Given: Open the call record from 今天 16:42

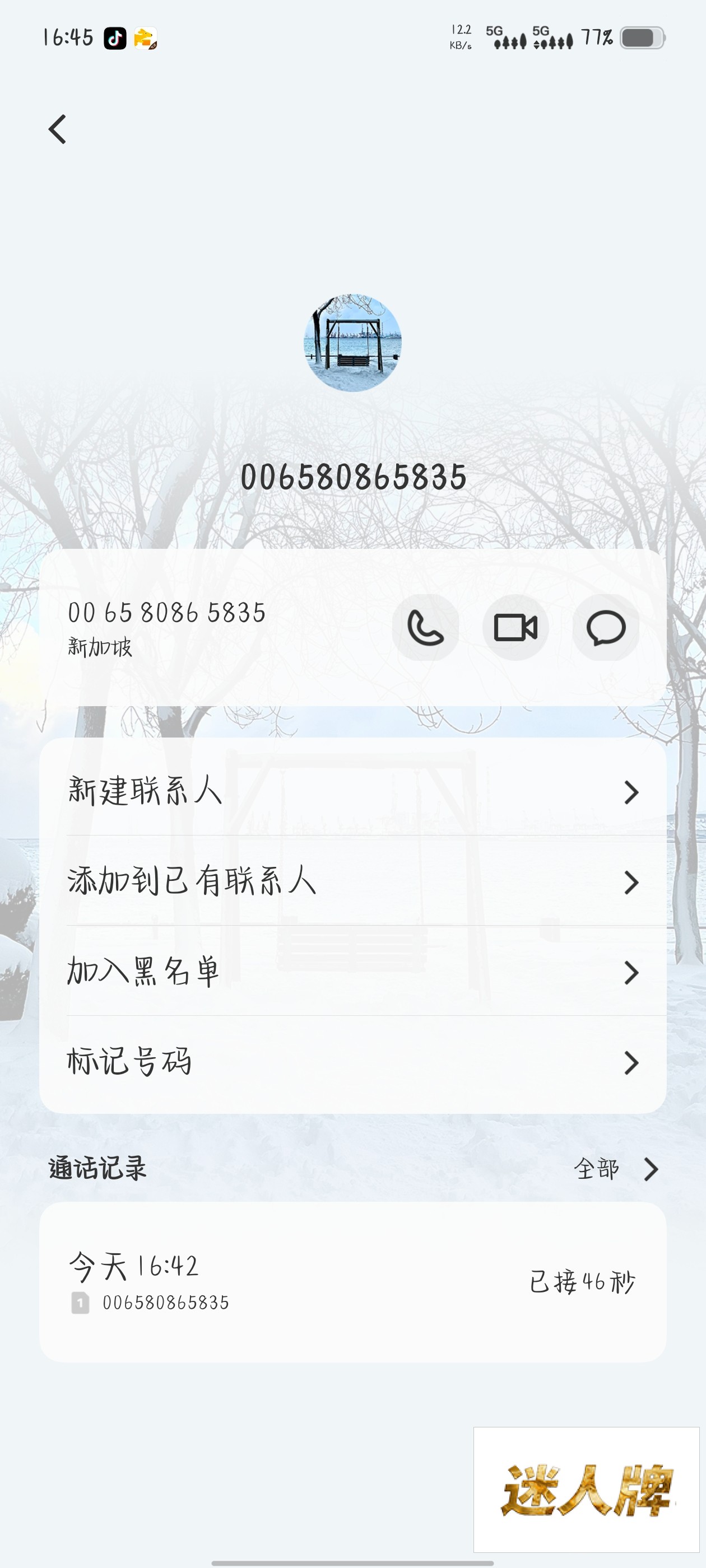Looking at the screenshot, I should [352, 1281].
